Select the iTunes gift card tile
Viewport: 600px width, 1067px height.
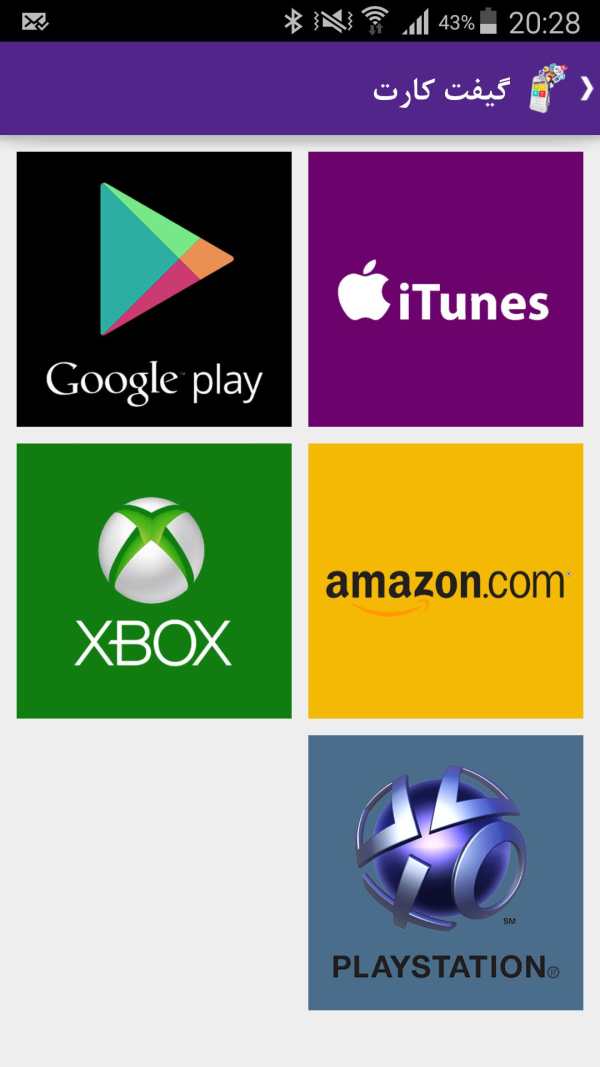point(446,289)
